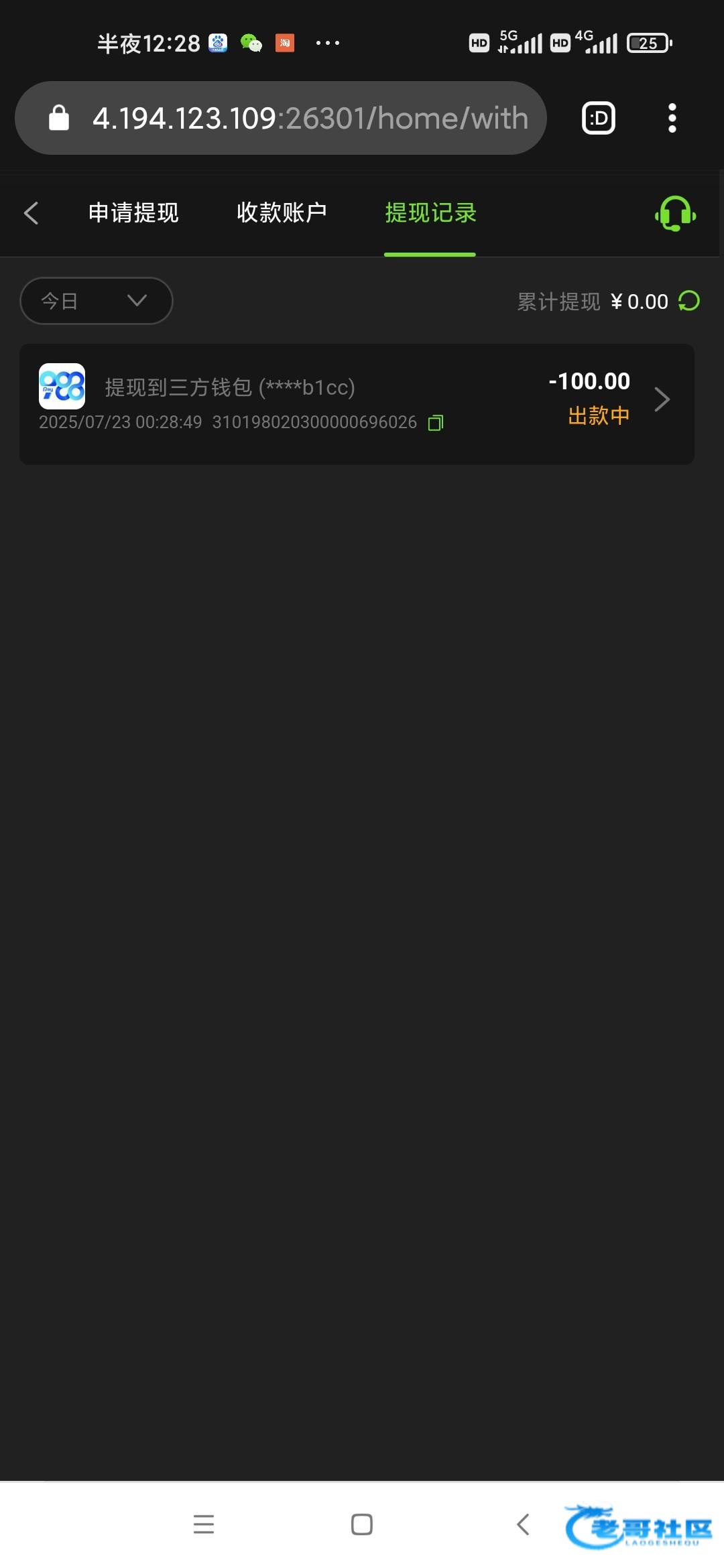
Task: Tap the browser address bar
Action: click(x=280, y=118)
